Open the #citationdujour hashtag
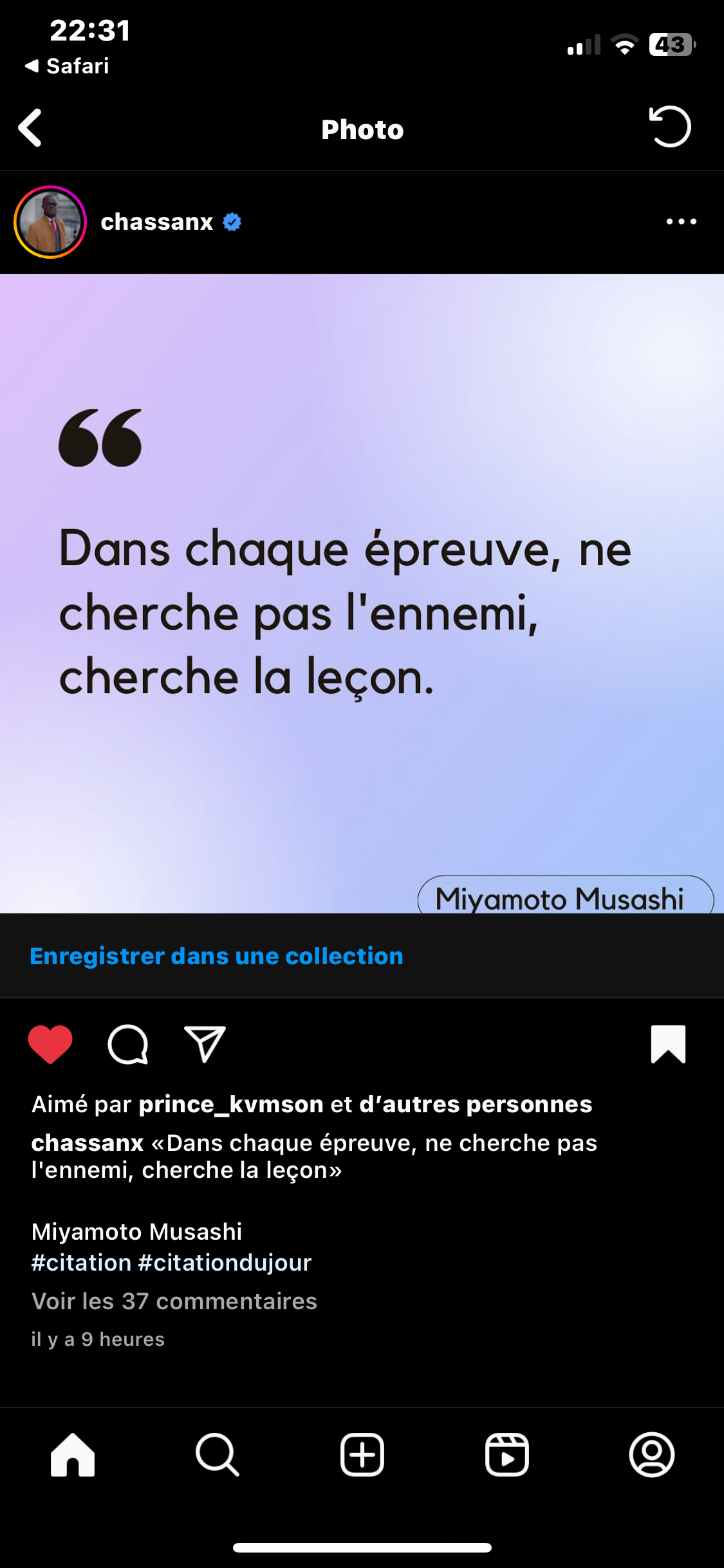 point(225,1263)
